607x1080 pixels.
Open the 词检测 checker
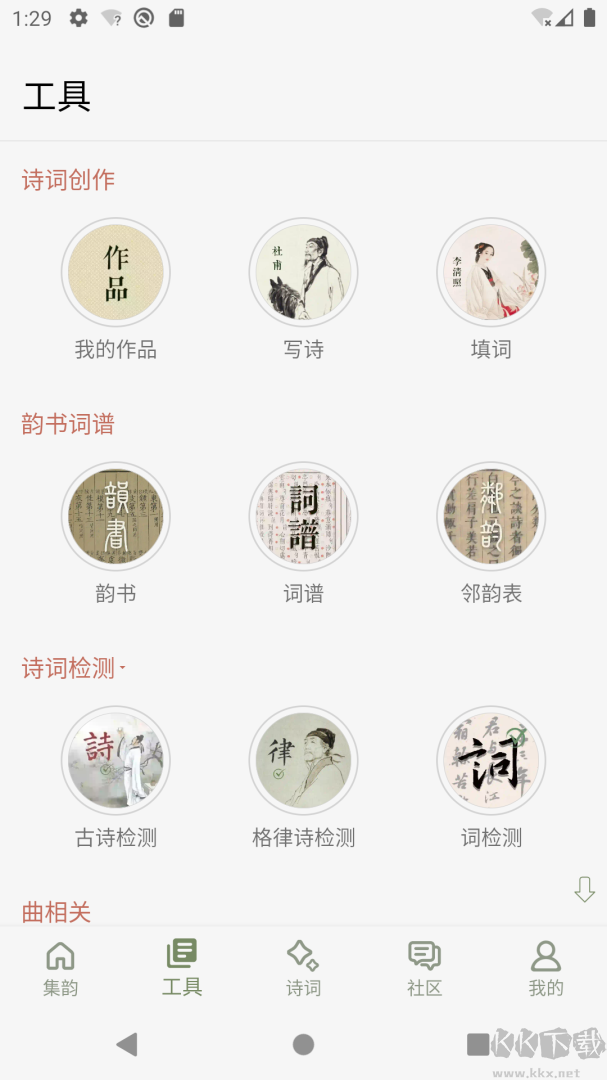[x=491, y=760]
